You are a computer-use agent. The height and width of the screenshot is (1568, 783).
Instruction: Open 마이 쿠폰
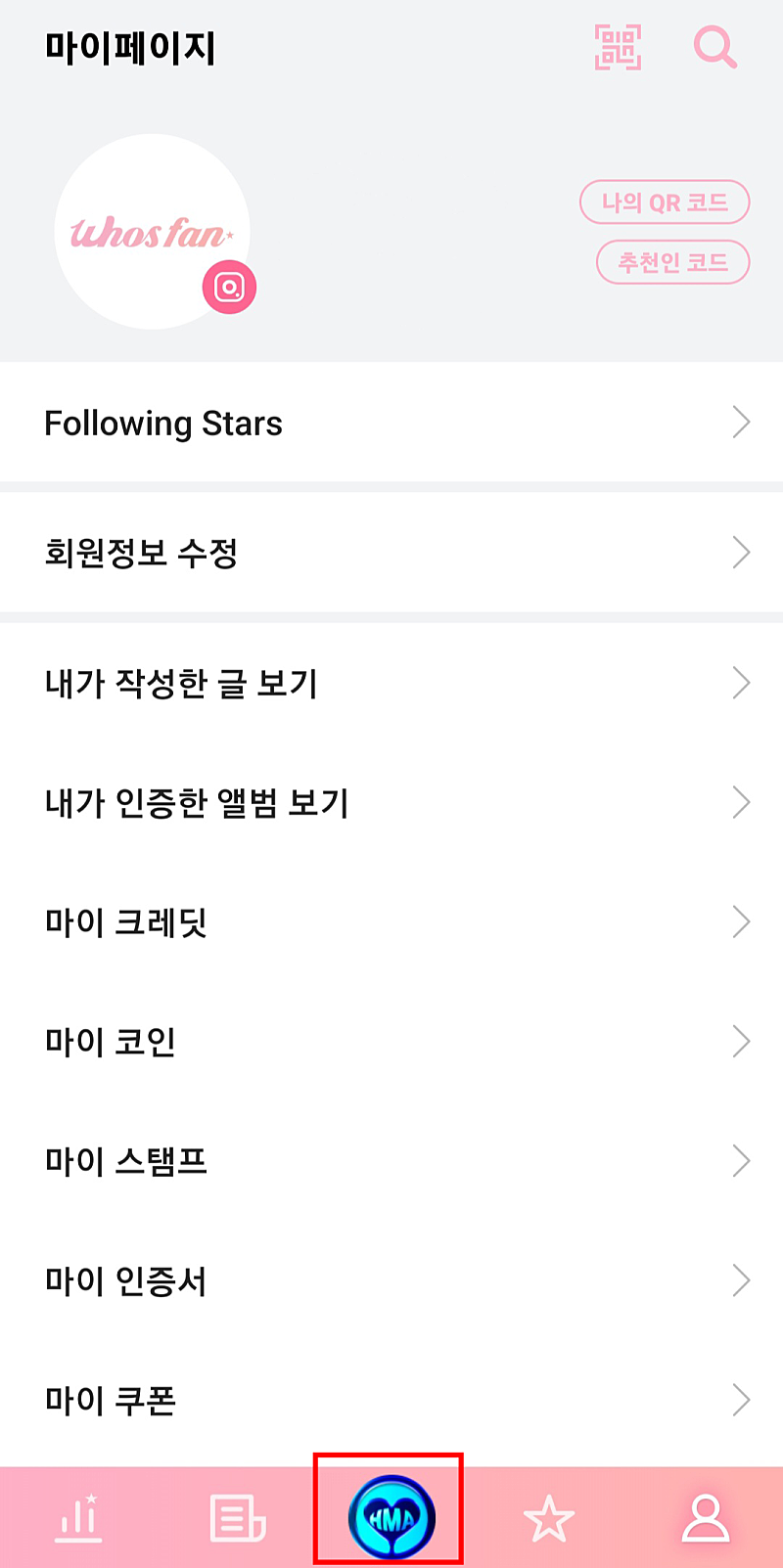point(391,1400)
